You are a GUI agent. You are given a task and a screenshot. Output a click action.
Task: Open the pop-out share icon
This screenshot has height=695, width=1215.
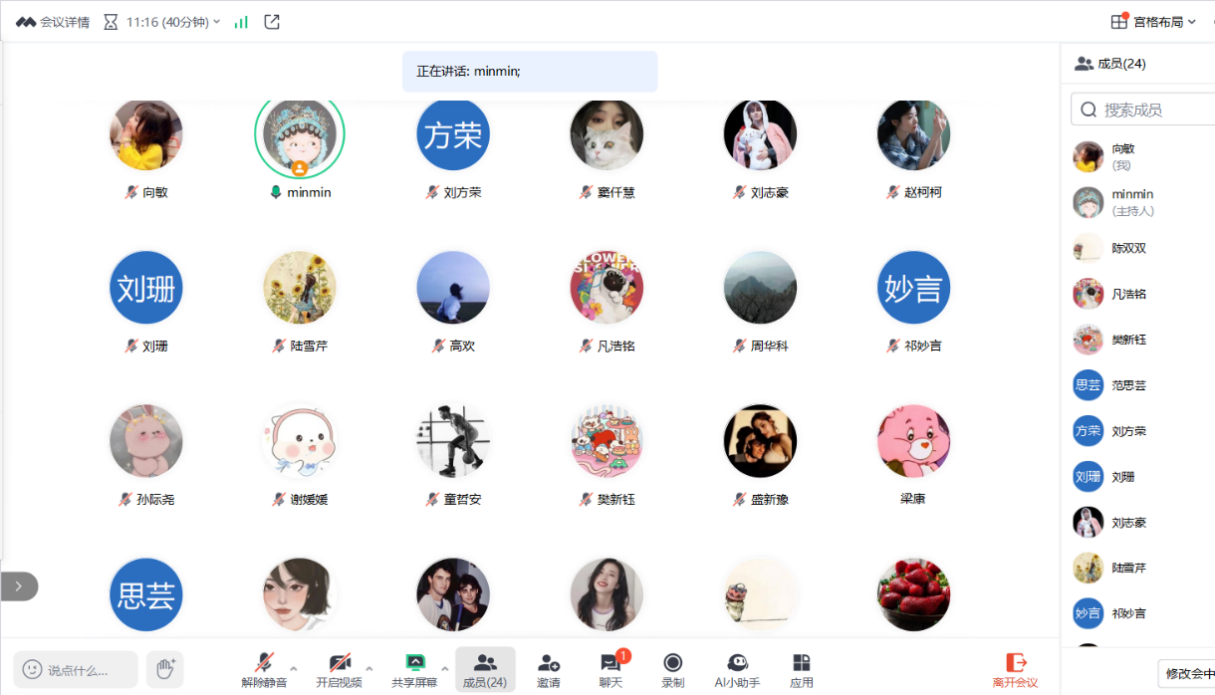[271, 22]
